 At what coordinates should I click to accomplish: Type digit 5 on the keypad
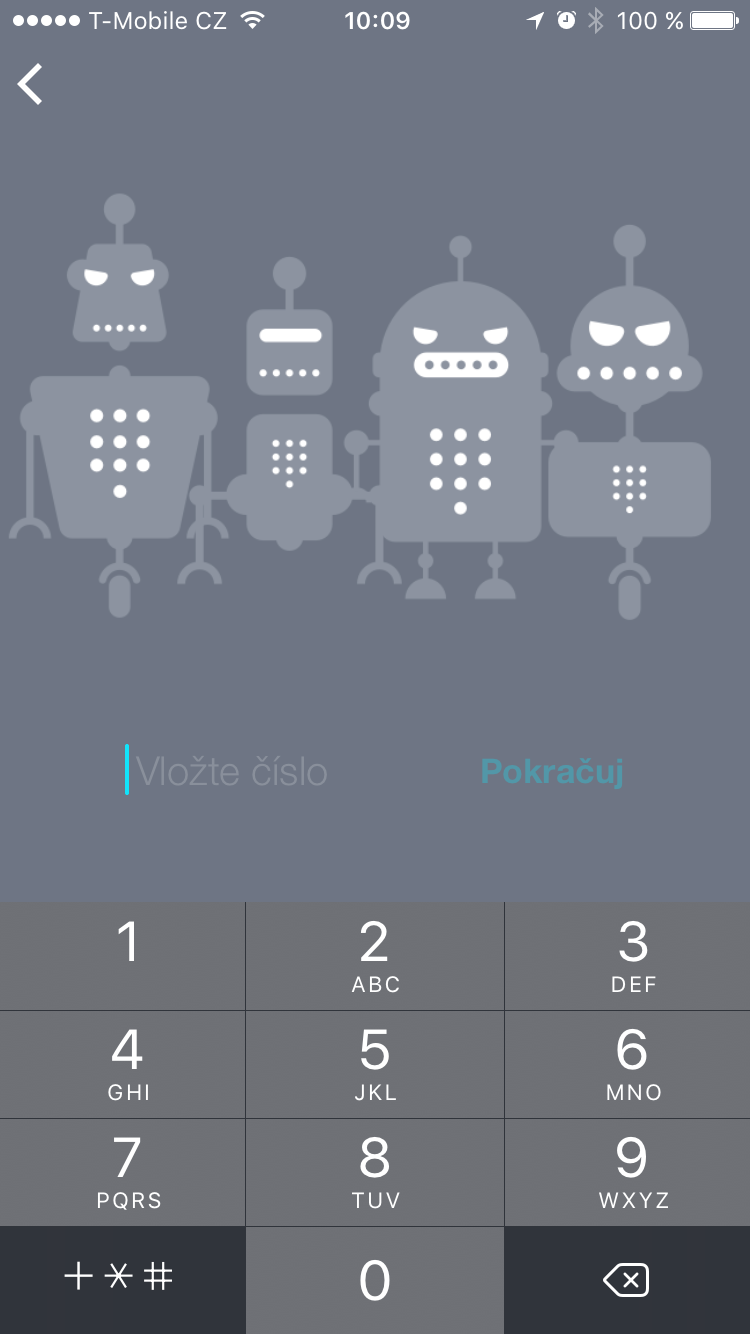pyautogui.click(x=375, y=1064)
